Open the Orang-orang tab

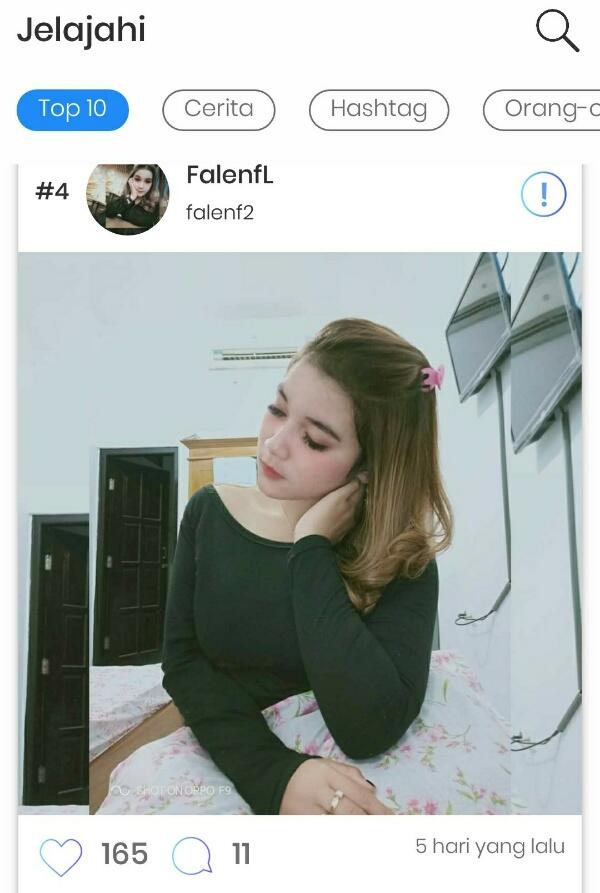click(543, 109)
